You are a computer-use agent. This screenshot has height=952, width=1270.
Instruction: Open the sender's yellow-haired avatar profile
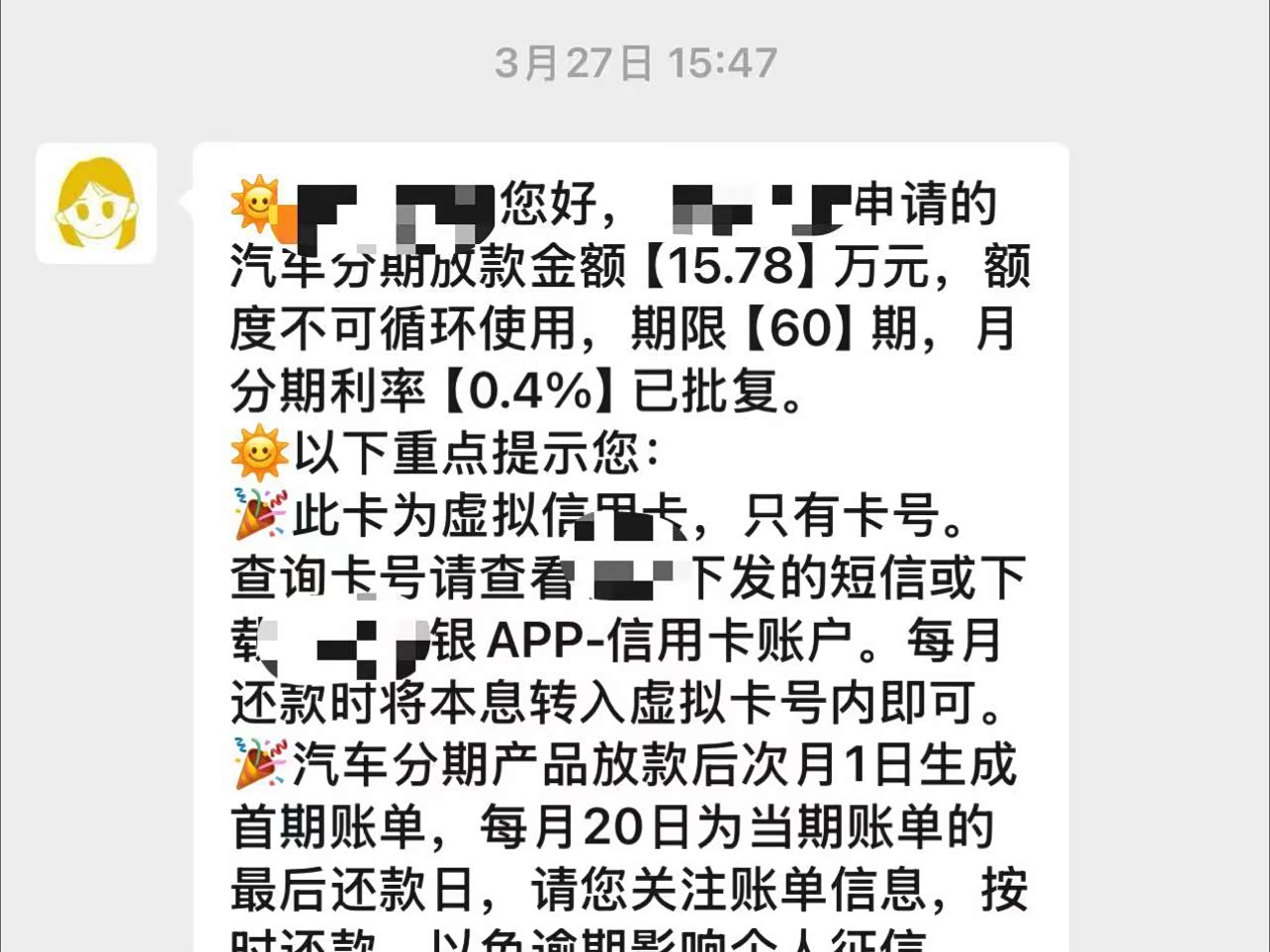coord(96,204)
